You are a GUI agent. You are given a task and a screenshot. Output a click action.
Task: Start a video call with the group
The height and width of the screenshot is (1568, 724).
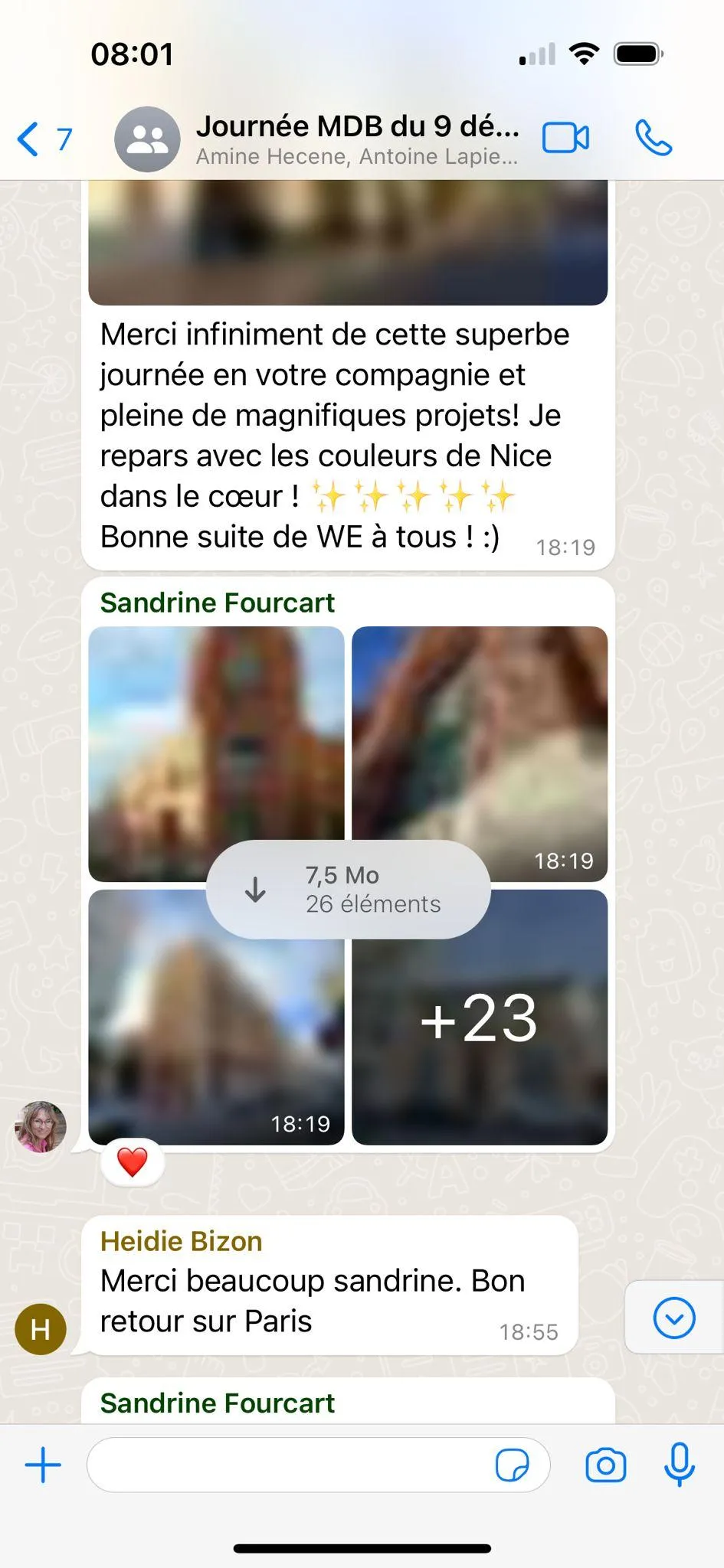point(565,139)
